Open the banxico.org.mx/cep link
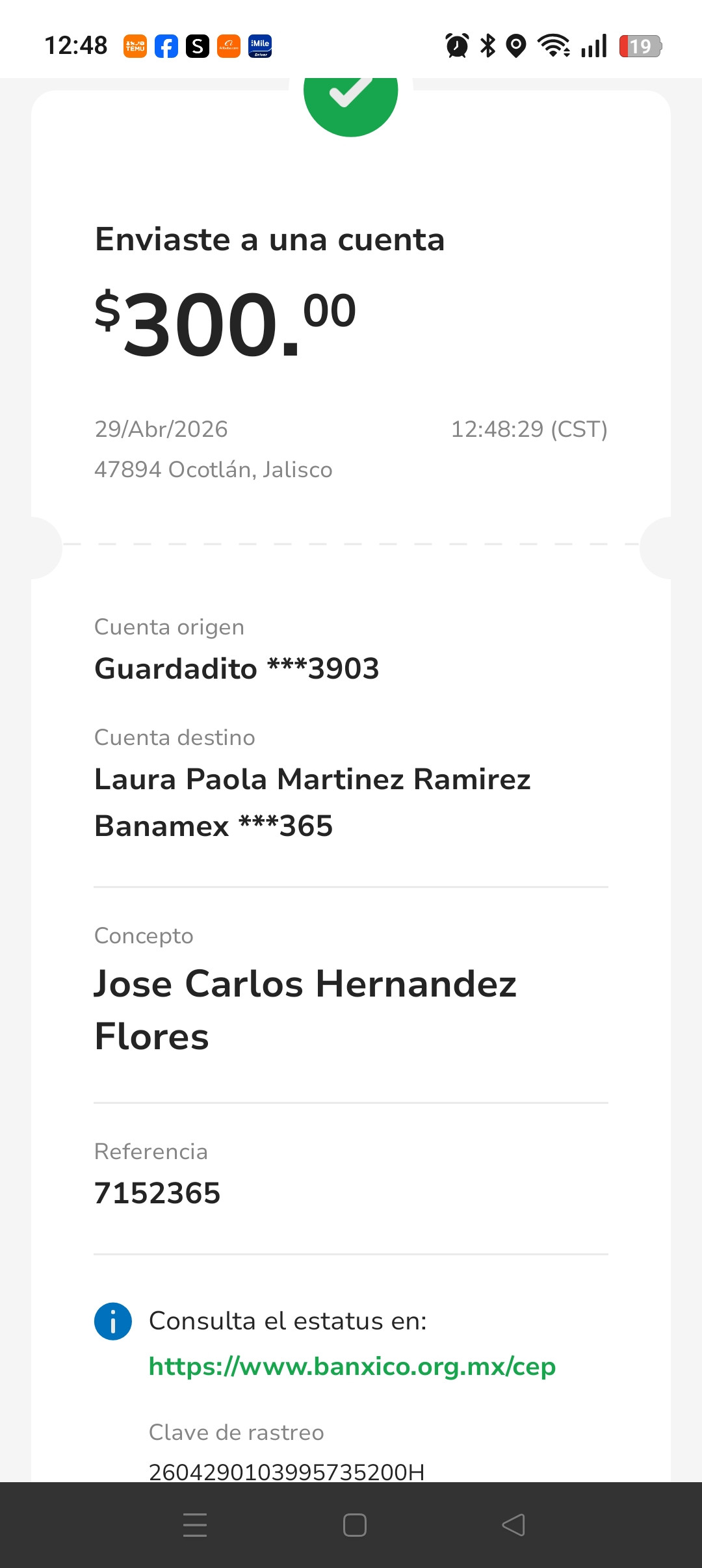Image resolution: width=702 pixels, height=1568 pixels. (352, 1367)
